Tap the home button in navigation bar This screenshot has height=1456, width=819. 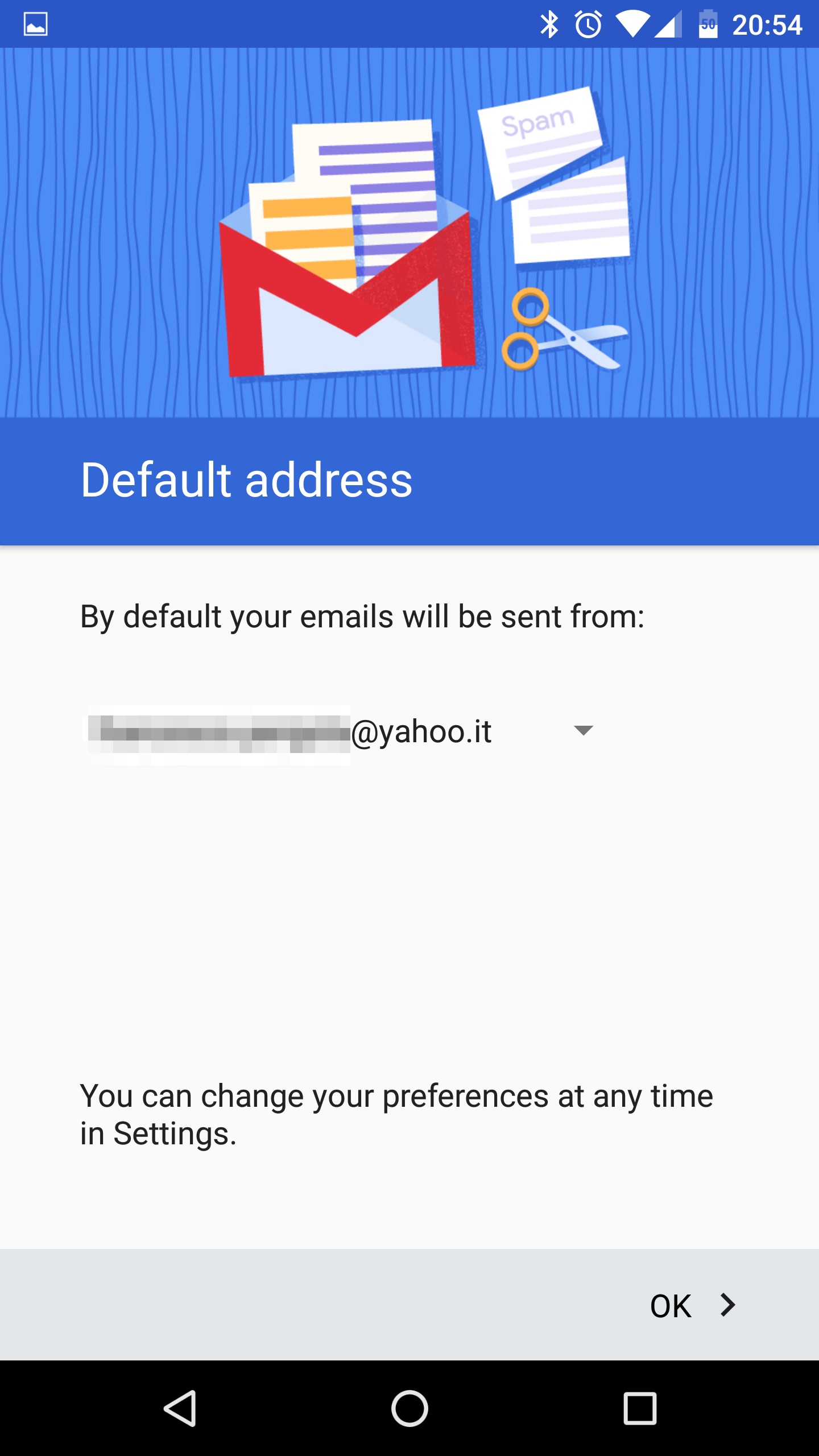coord(409,1408)
